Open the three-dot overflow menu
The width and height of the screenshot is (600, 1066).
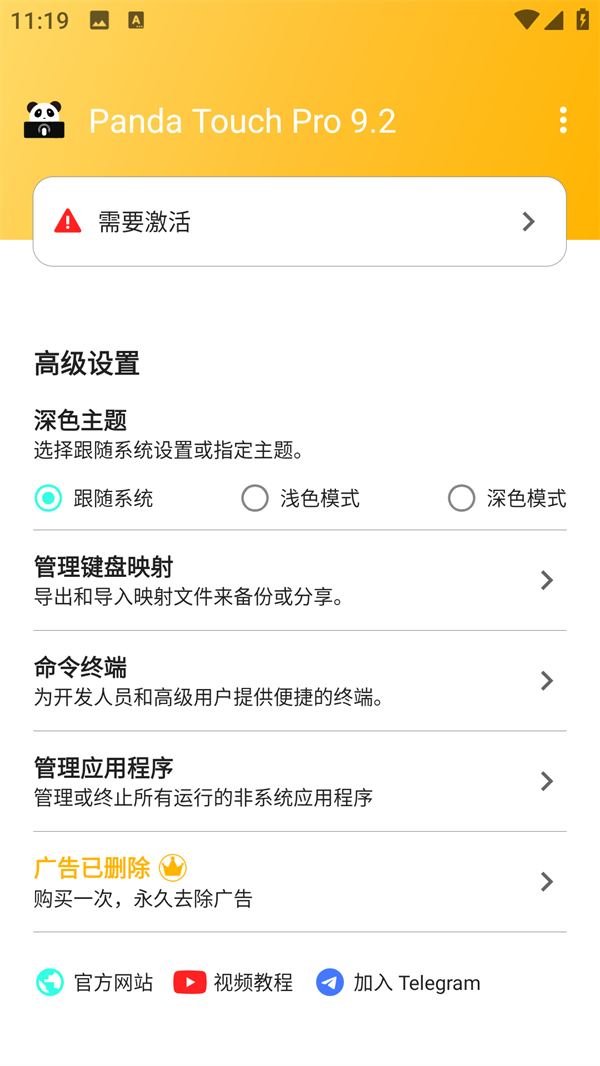[x=563, y=120]
